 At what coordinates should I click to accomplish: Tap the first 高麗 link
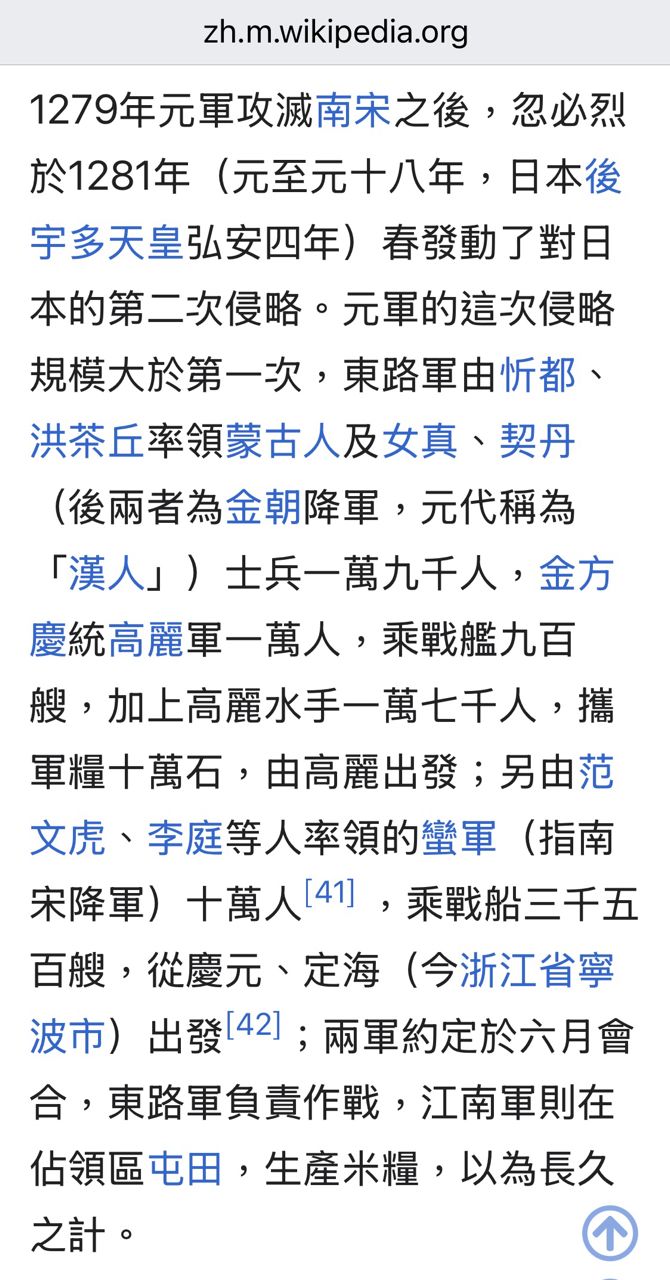(146, 640)
